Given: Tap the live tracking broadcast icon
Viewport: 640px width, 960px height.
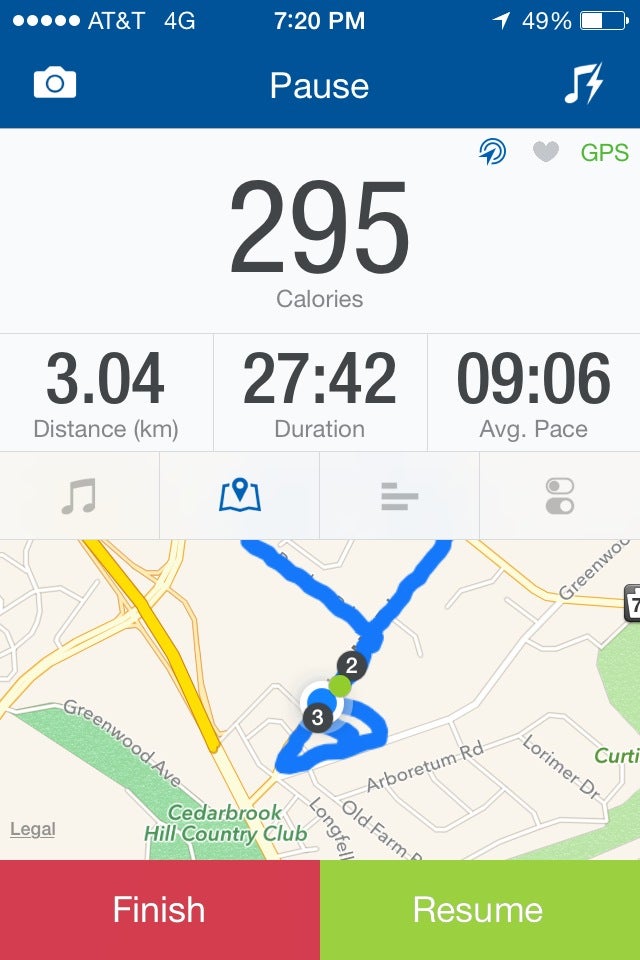Looking at the screenshot, I should [493, 151].
